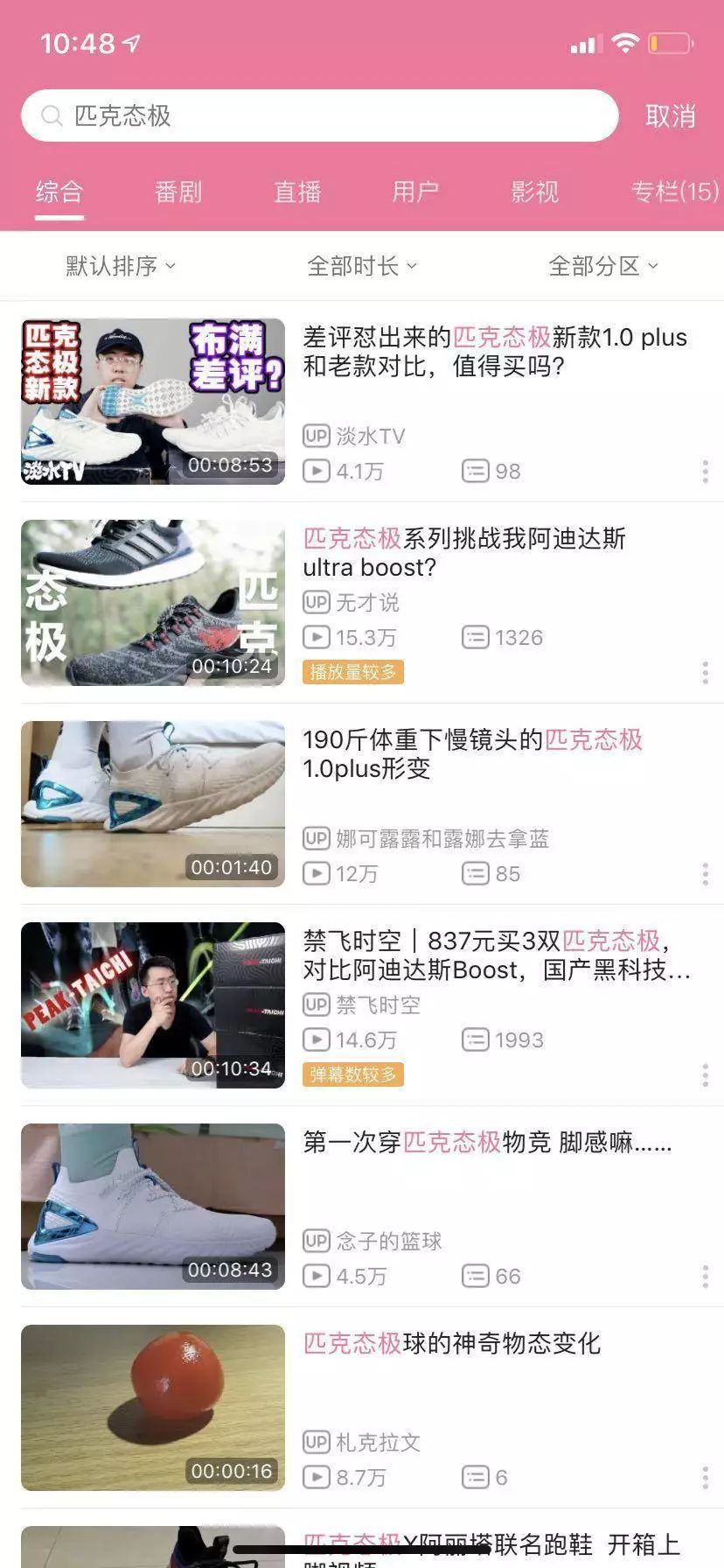Open more options for the 禁飞时空 video

pyautogui.click(x=705, y=1075)
